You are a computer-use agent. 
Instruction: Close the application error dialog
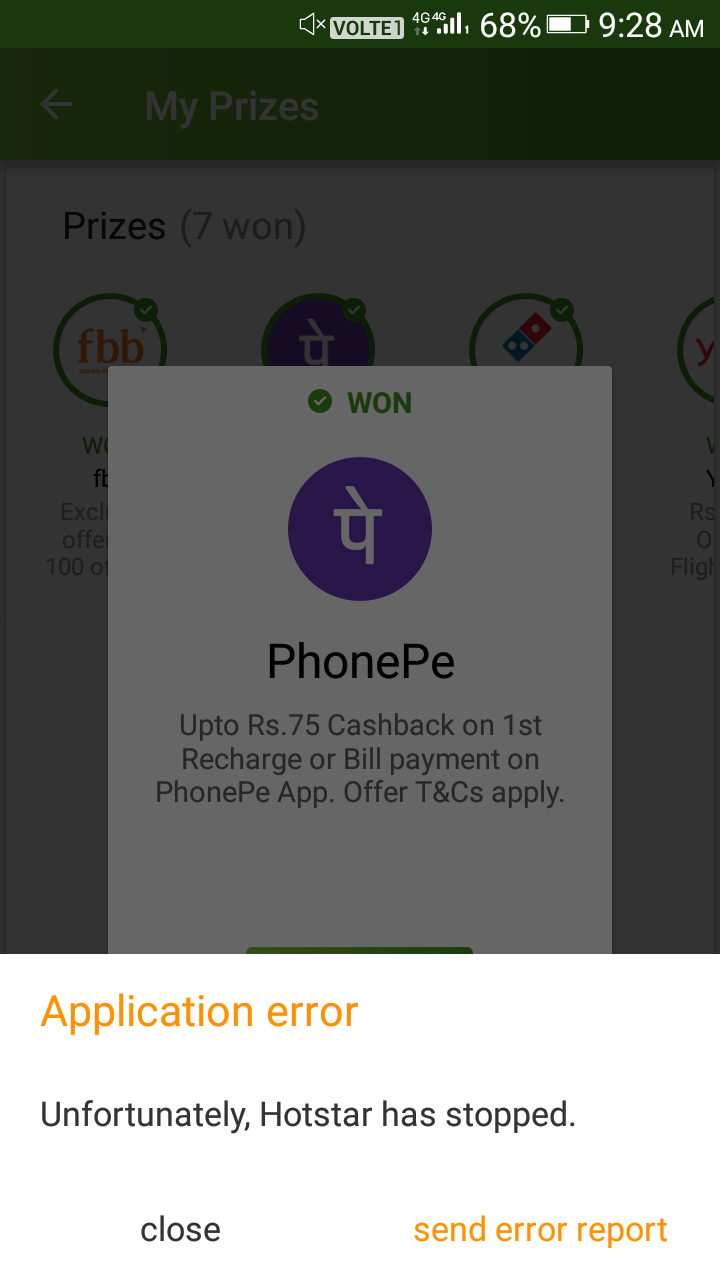pyautogui.click(x=180, y=1229)
